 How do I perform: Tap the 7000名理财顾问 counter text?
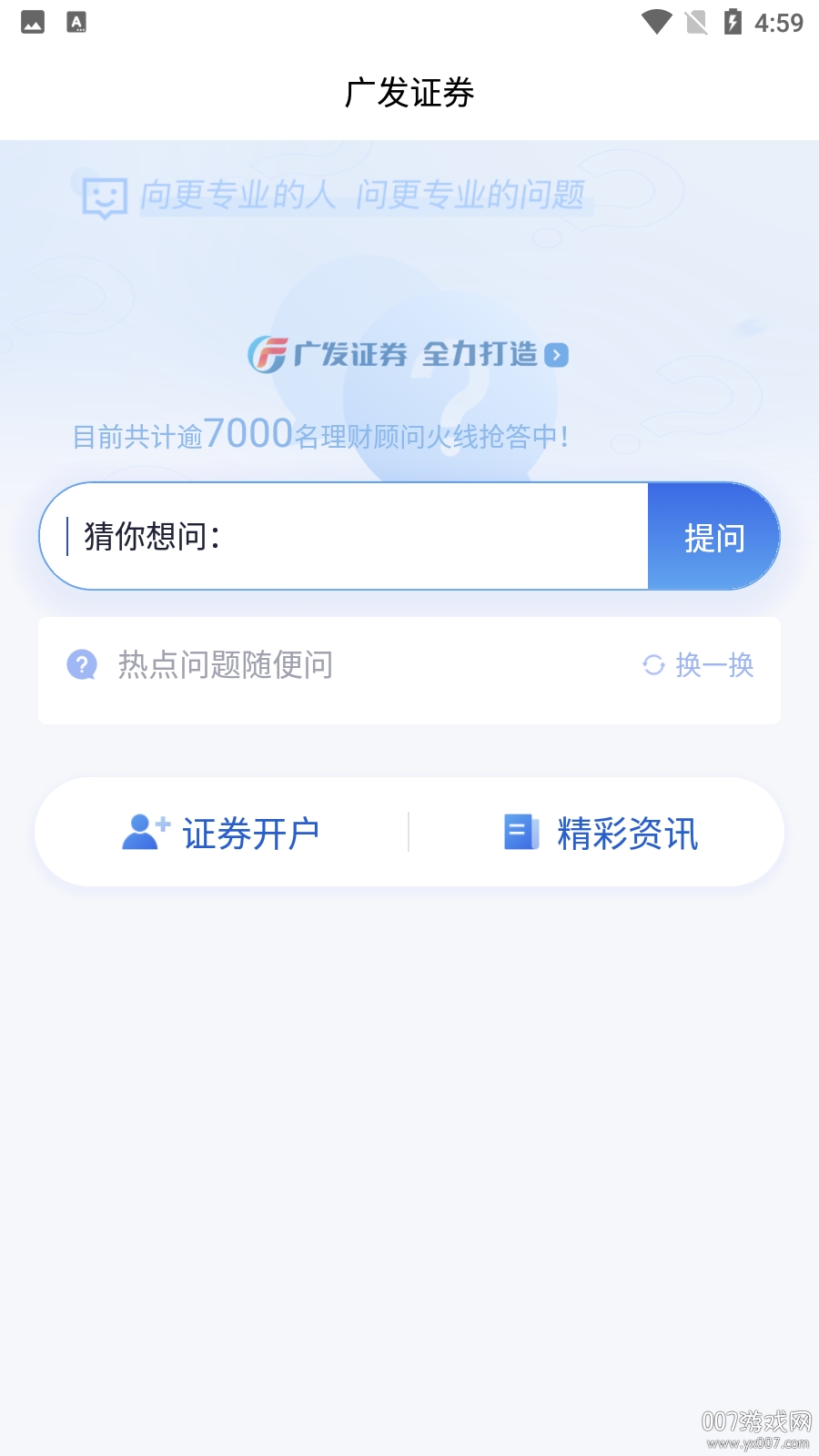(320, 434)
